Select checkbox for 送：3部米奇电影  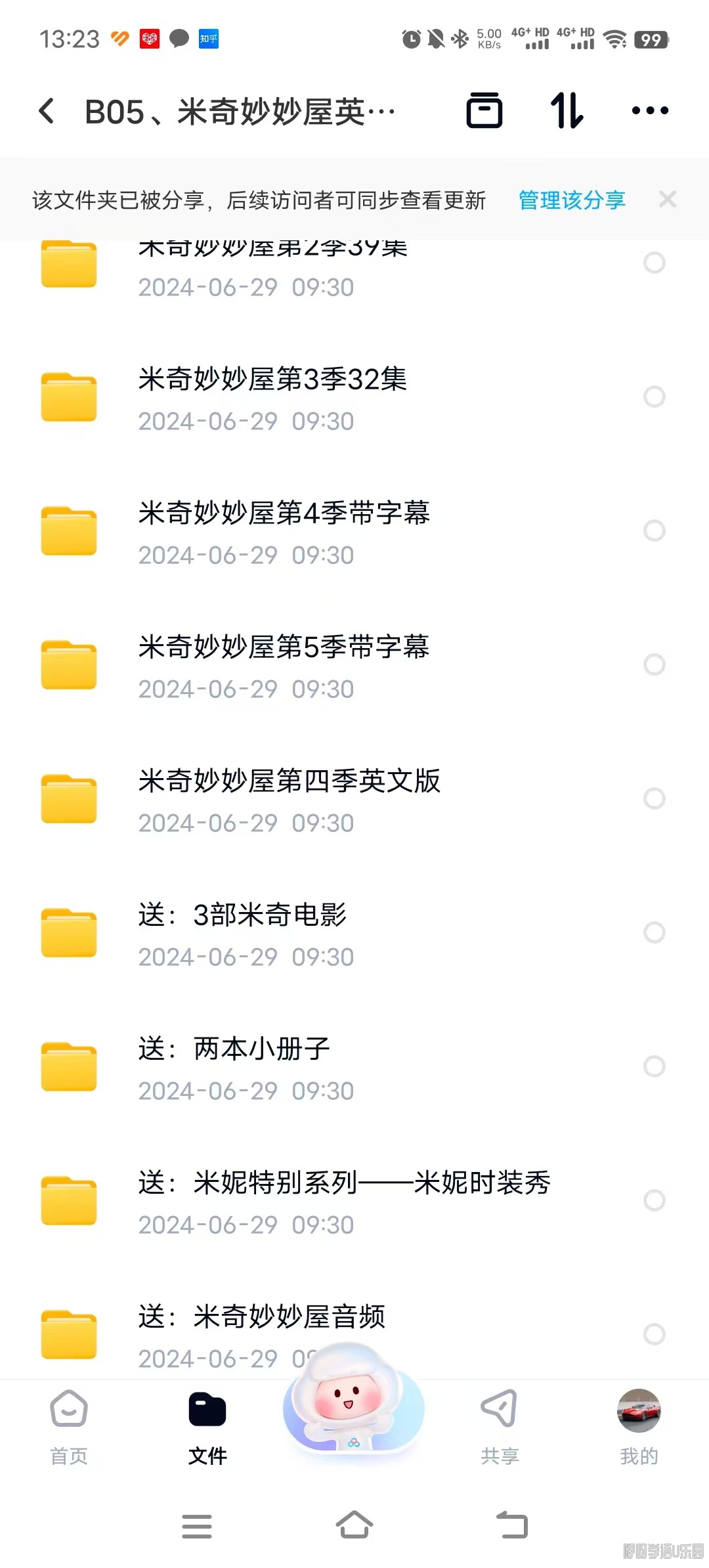tap(654, 931)
